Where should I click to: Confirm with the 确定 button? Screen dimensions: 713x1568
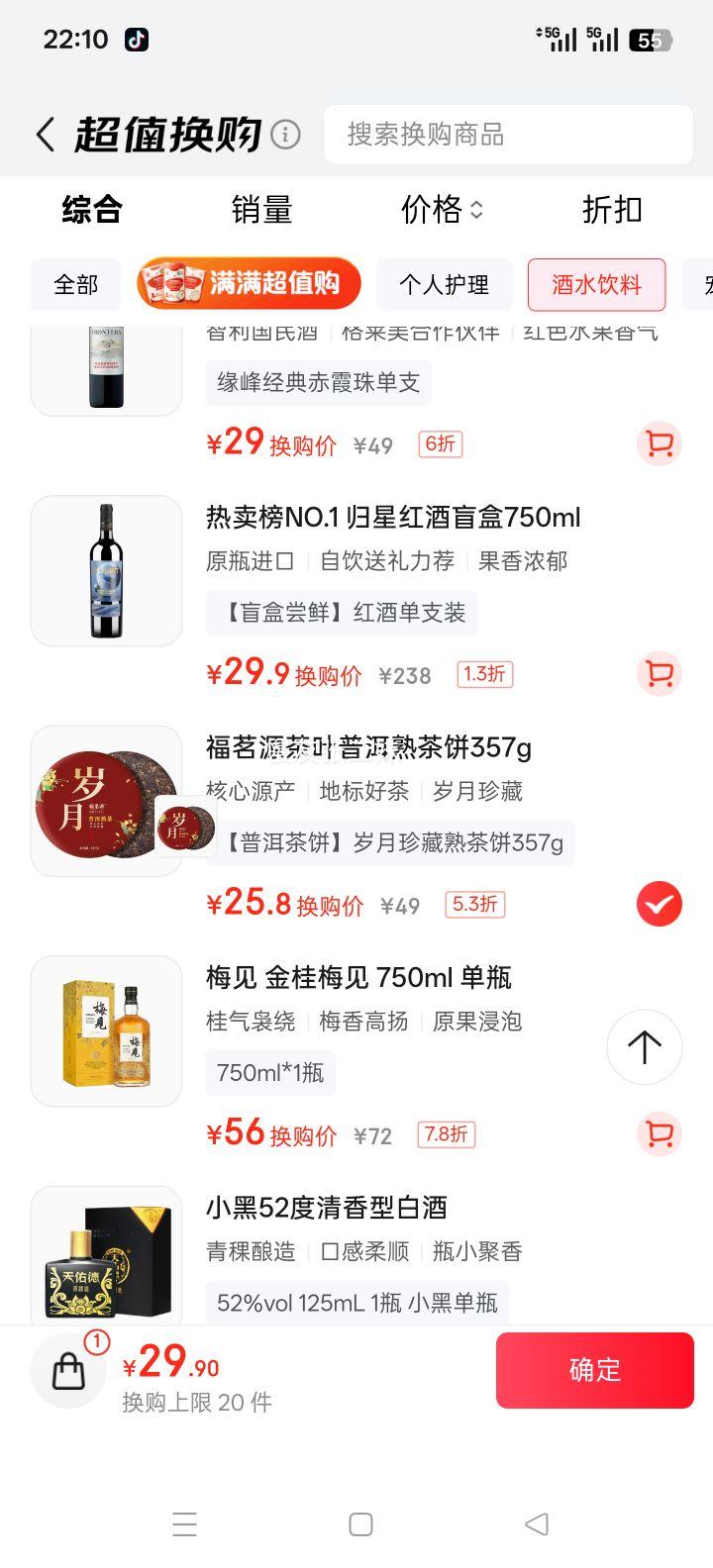coord(594,1370)
